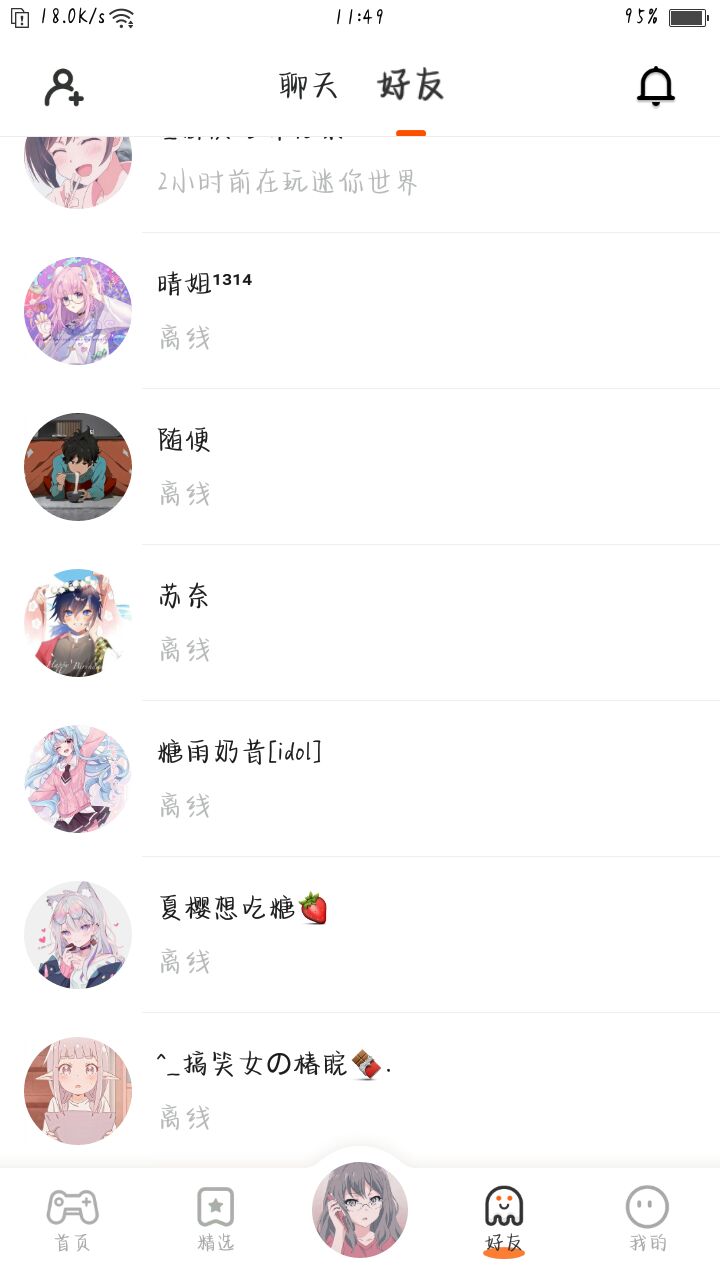
Task: Select the 好友 tab at the top
Action: click(x=411, y=86)
